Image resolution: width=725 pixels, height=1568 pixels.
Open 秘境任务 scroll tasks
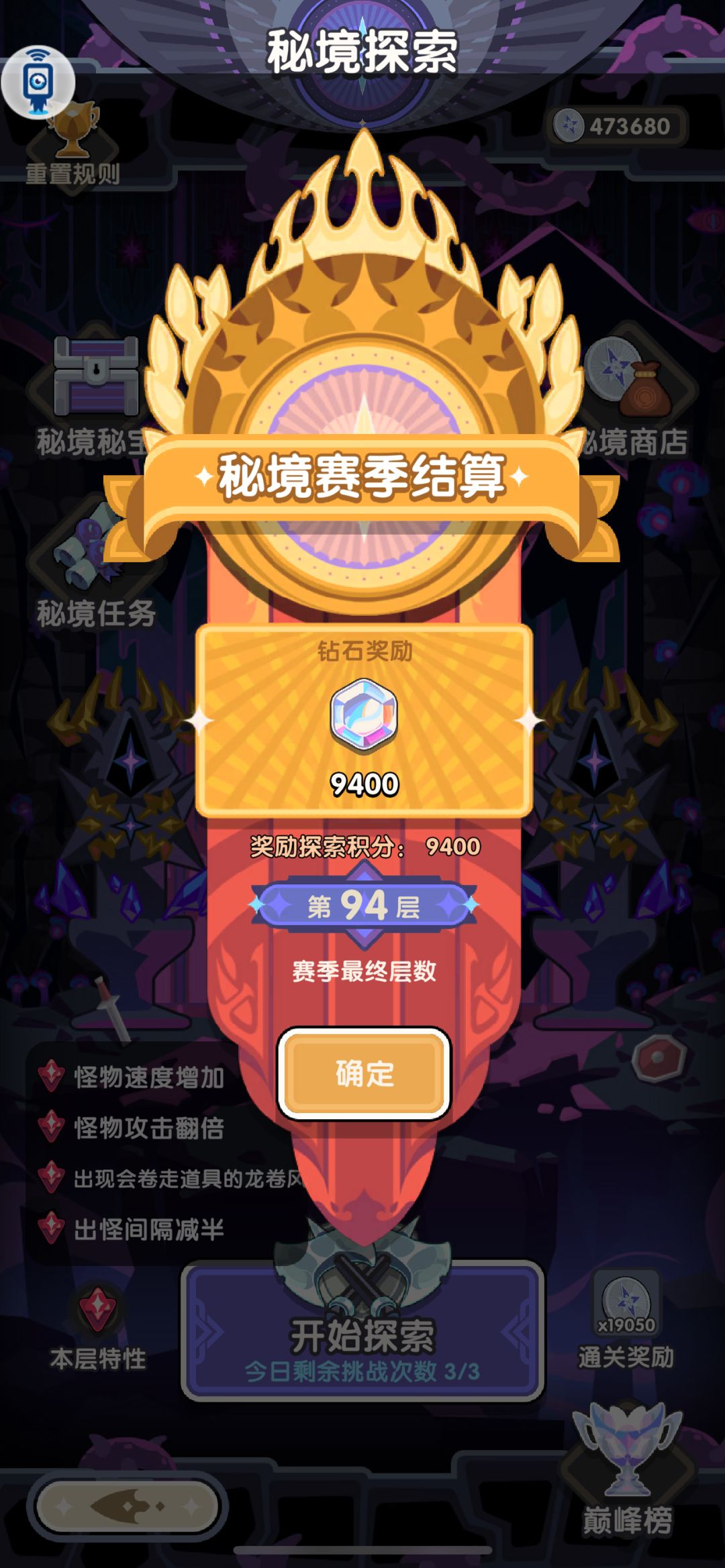[95, 568]
